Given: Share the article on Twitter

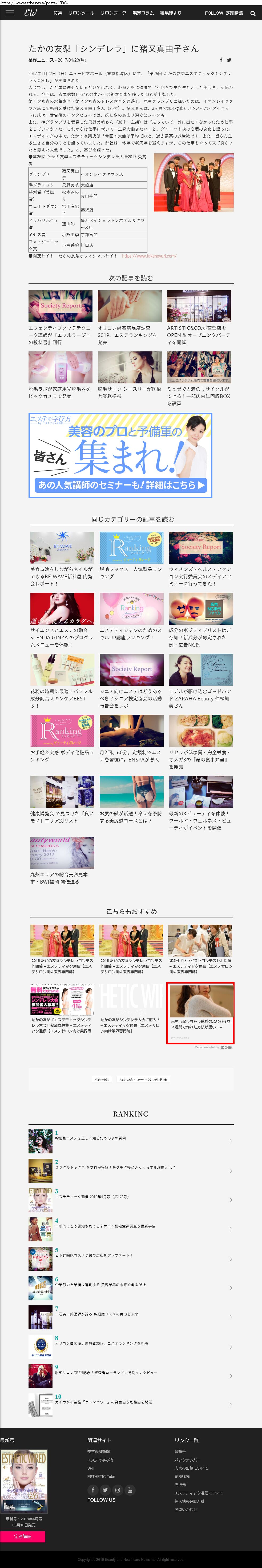Looking at the screenshot, I should coord(229,60).
